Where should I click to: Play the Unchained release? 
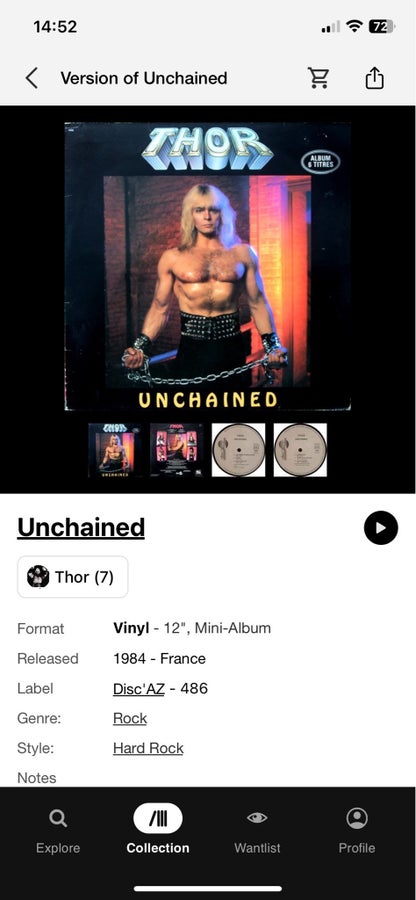click(x=380, y=527)
